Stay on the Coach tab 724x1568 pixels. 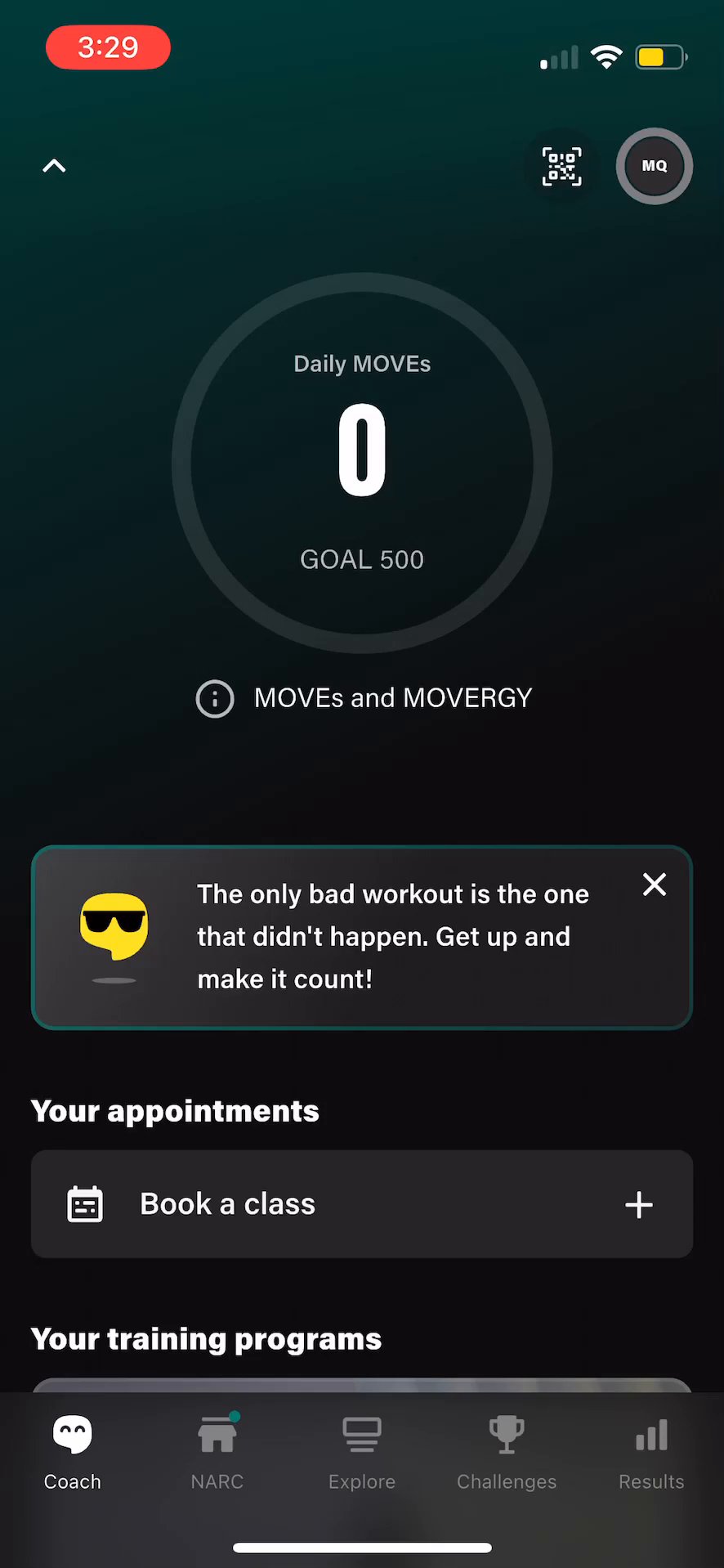[73, 1452]
